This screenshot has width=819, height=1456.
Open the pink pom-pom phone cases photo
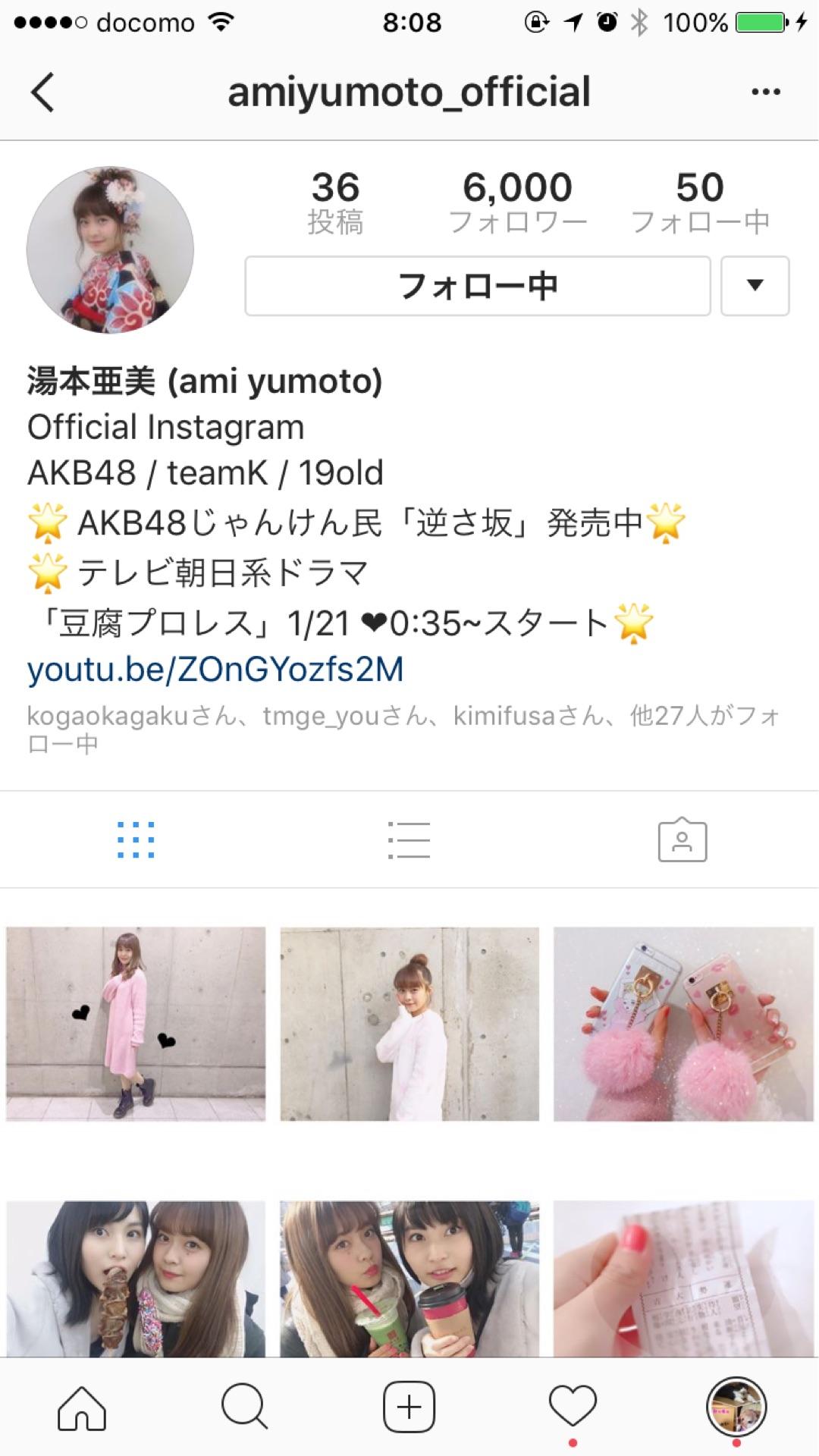click(683, 1024)
